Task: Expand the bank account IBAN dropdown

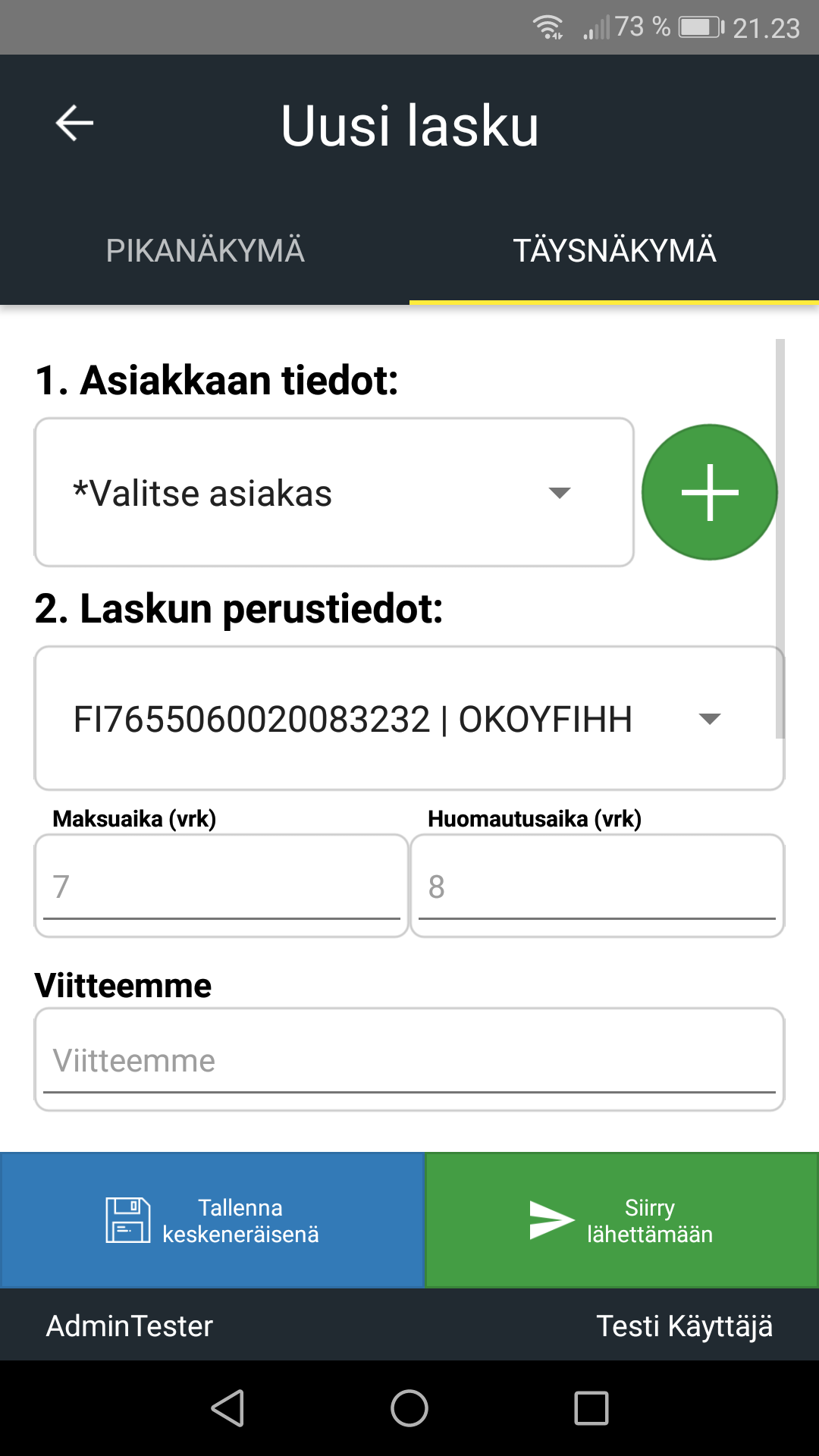Action: 409,718
